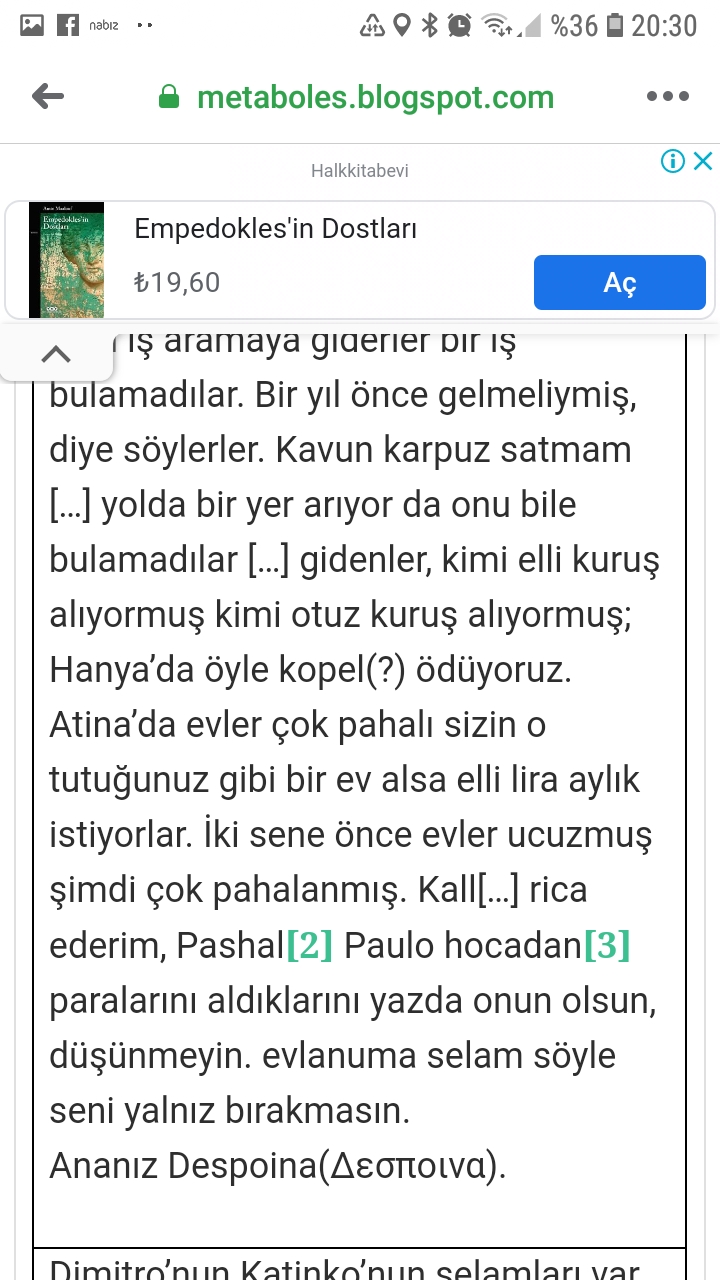Close the Halkkitabevi ad banner
Screen dimensions: 720x1280
click(x=703, y=161)
